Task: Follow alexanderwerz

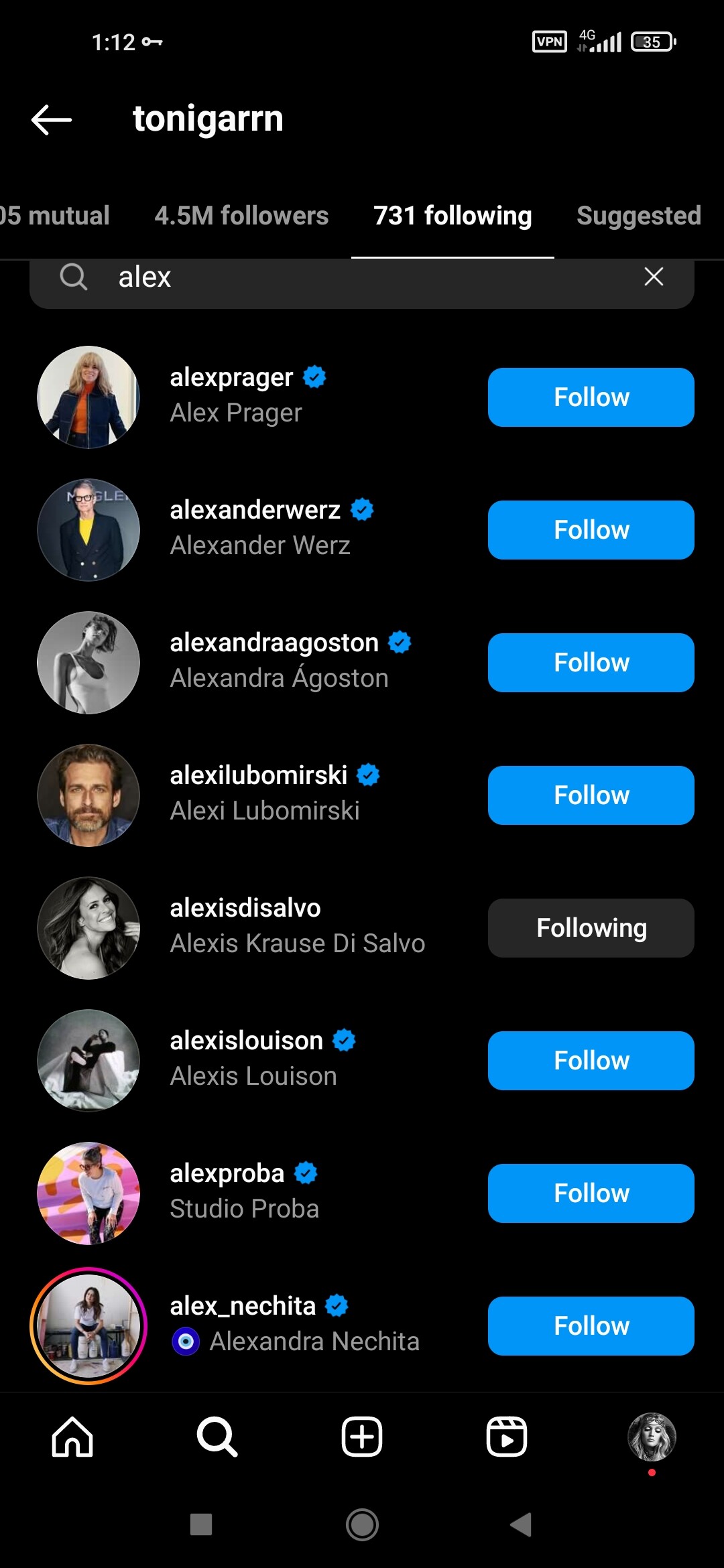Action: 591,530
